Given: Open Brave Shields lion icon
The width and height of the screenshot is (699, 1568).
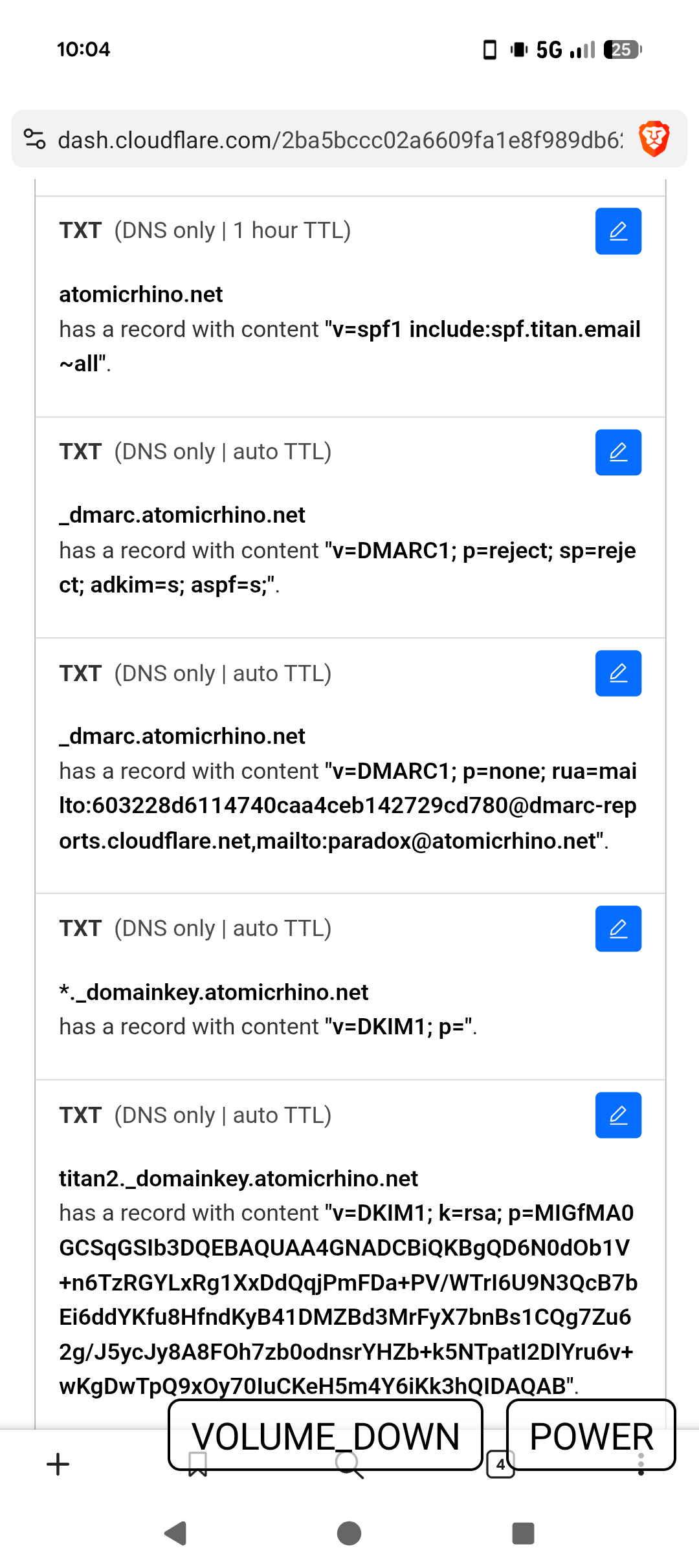Looking at the screenshot, I should tap(654, 139).
